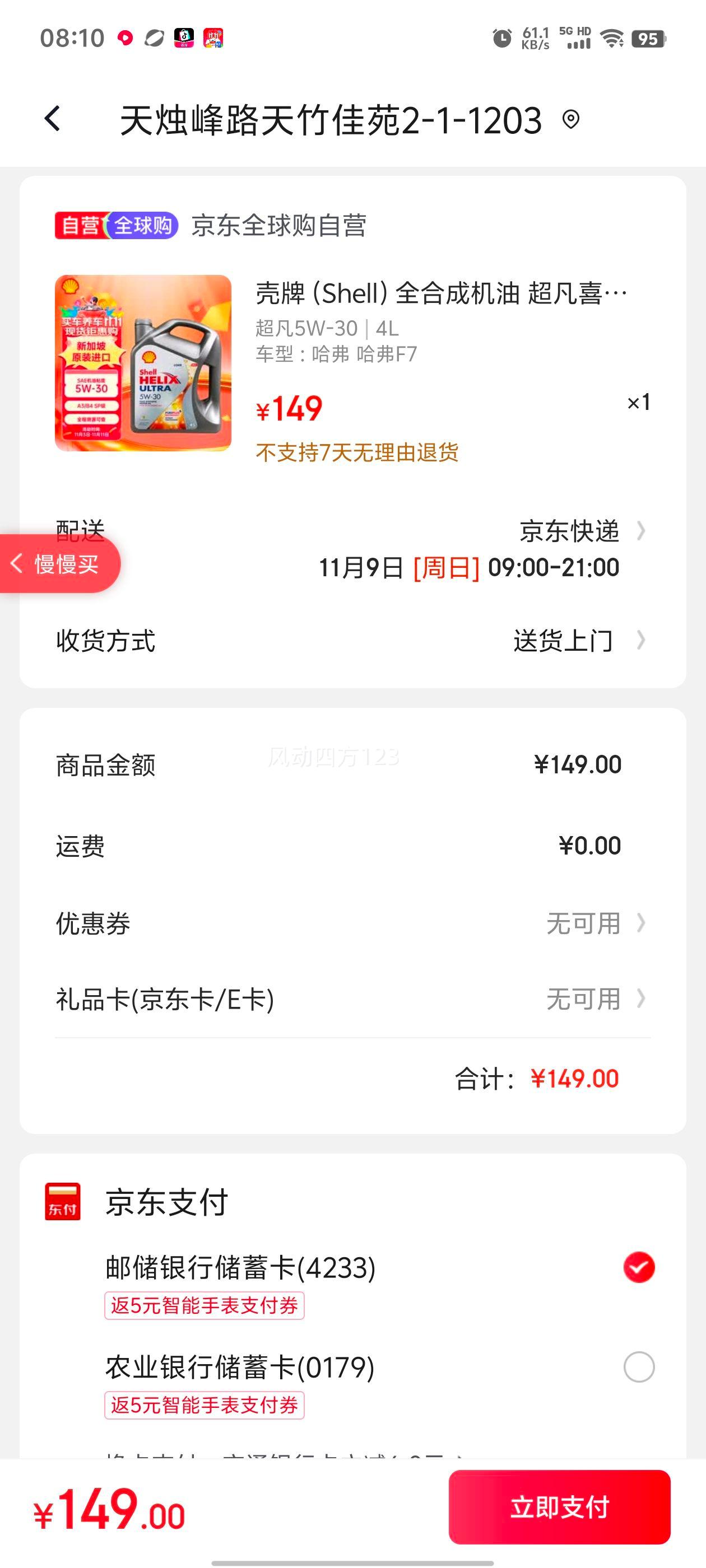This screenshot has height=1568, width=706.
Task: Open the 慢慢买 floating tab
Action: click(60, 564)
